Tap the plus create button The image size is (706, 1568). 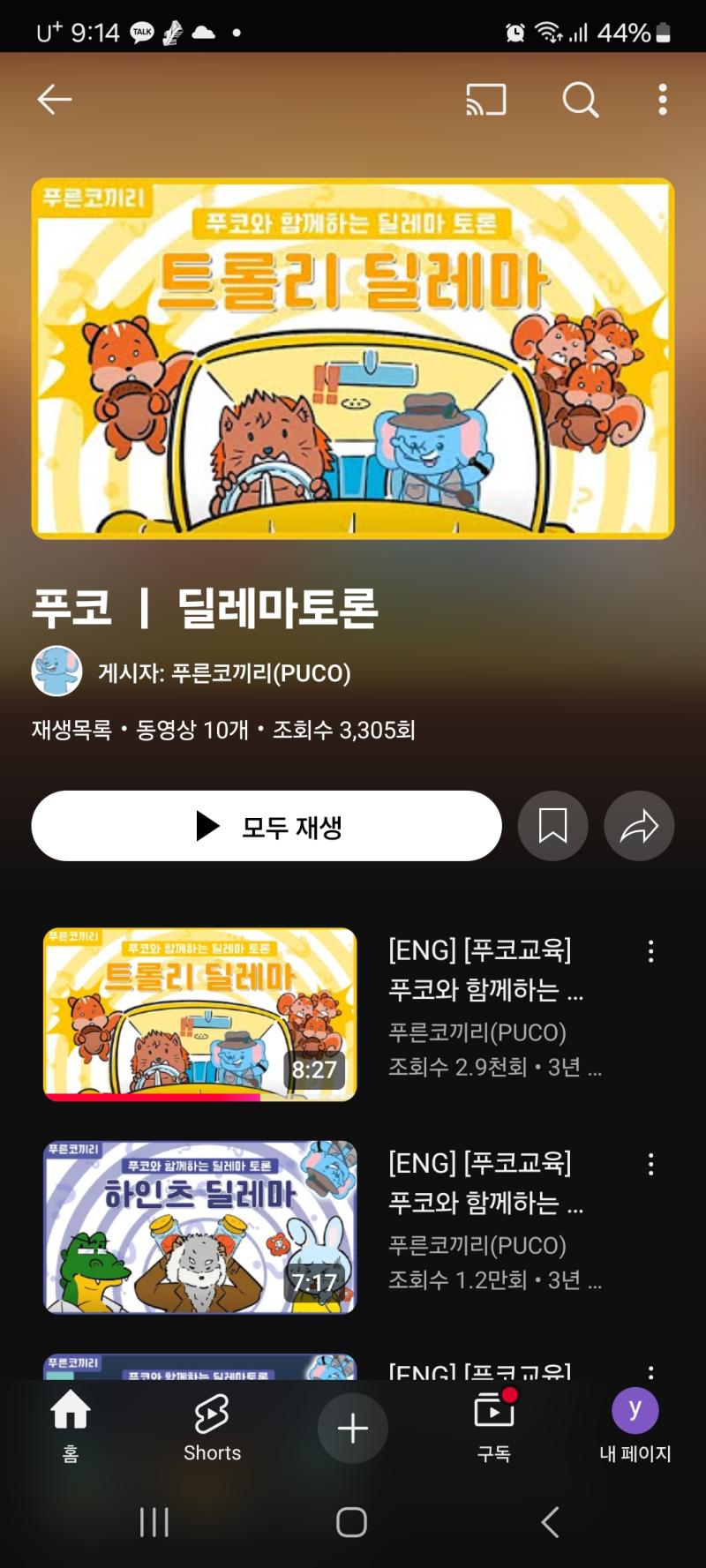pyautogui.click(x=353, y=1428)
